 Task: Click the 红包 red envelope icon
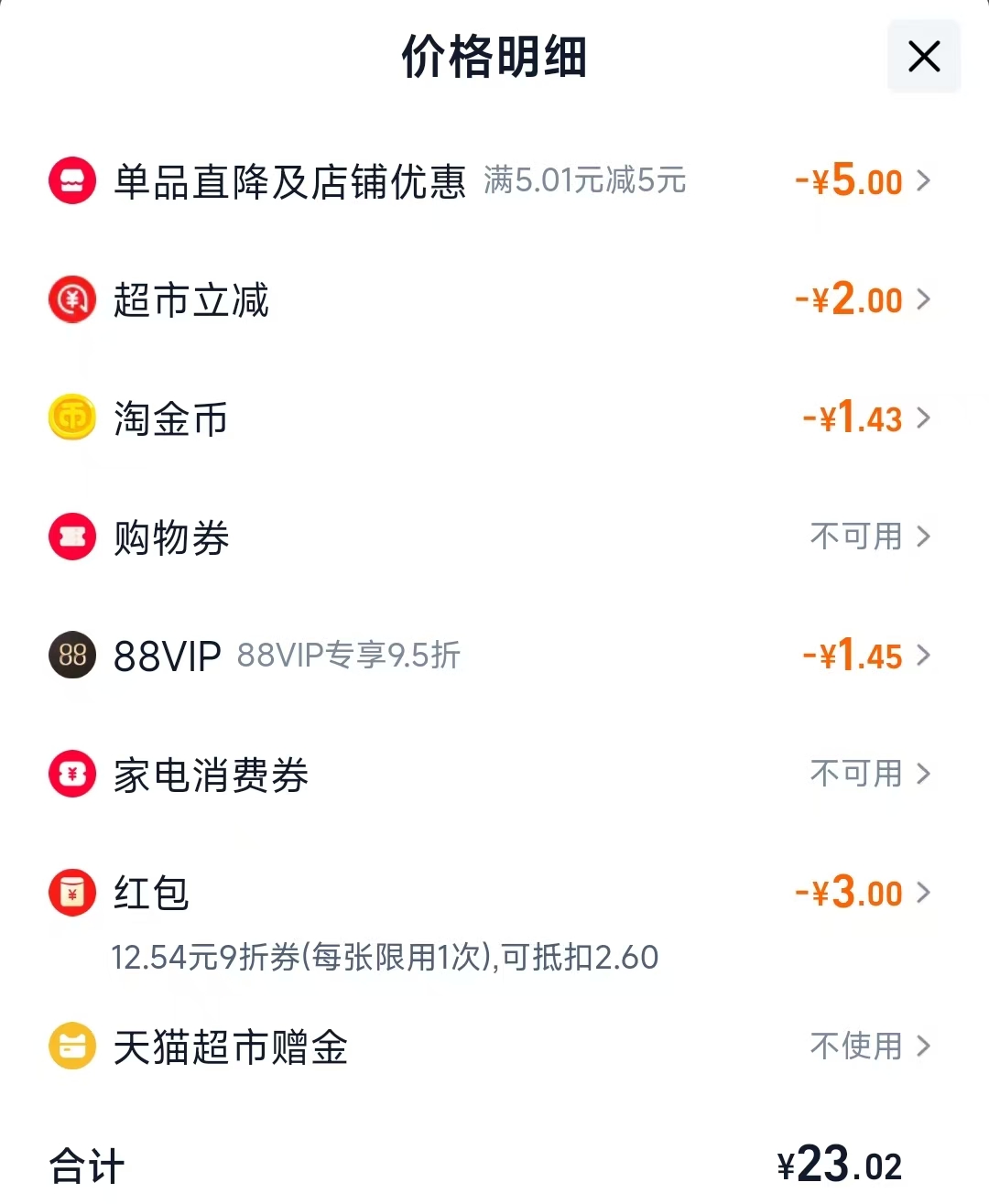[71, 893]
